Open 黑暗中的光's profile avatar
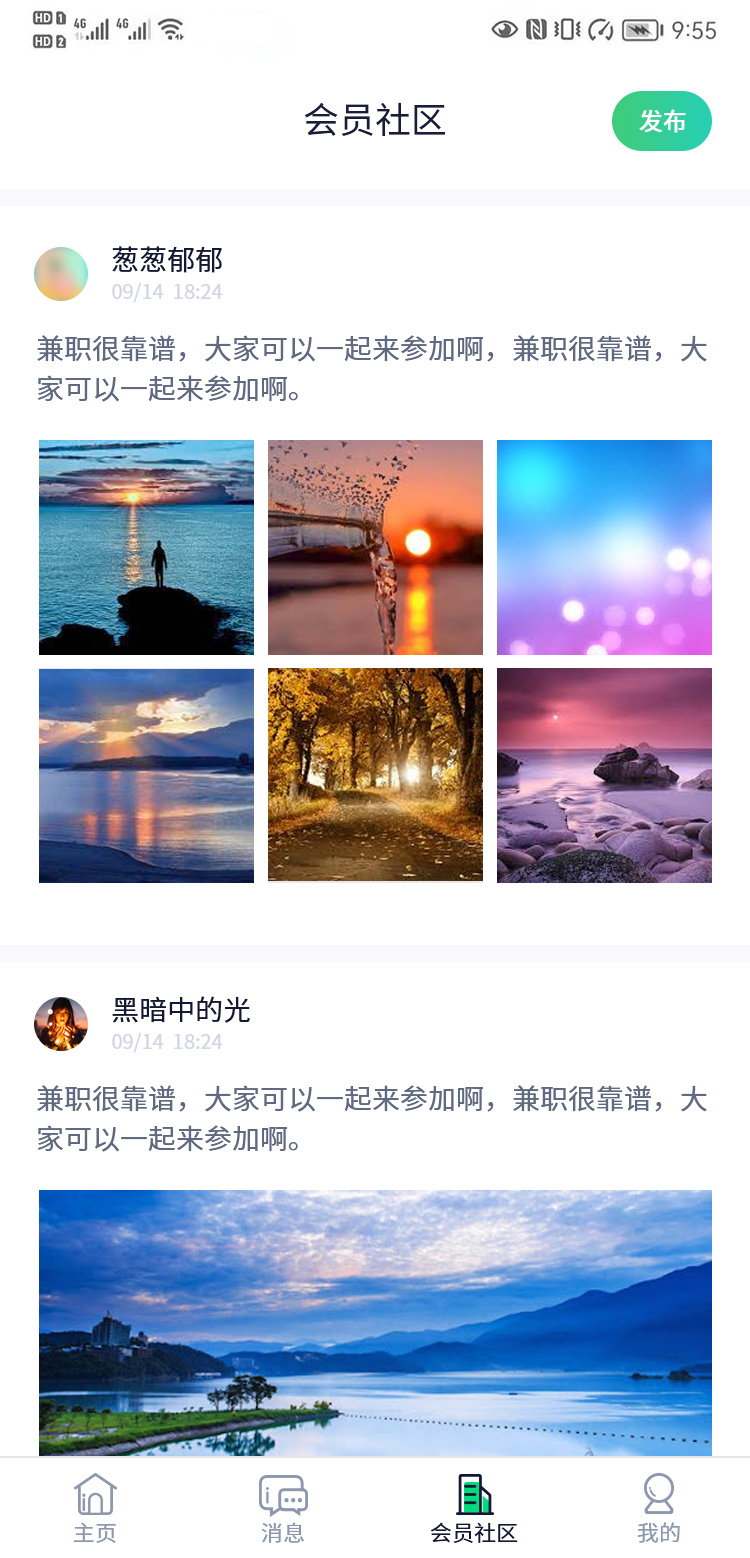 click(x=61, y=1023)
